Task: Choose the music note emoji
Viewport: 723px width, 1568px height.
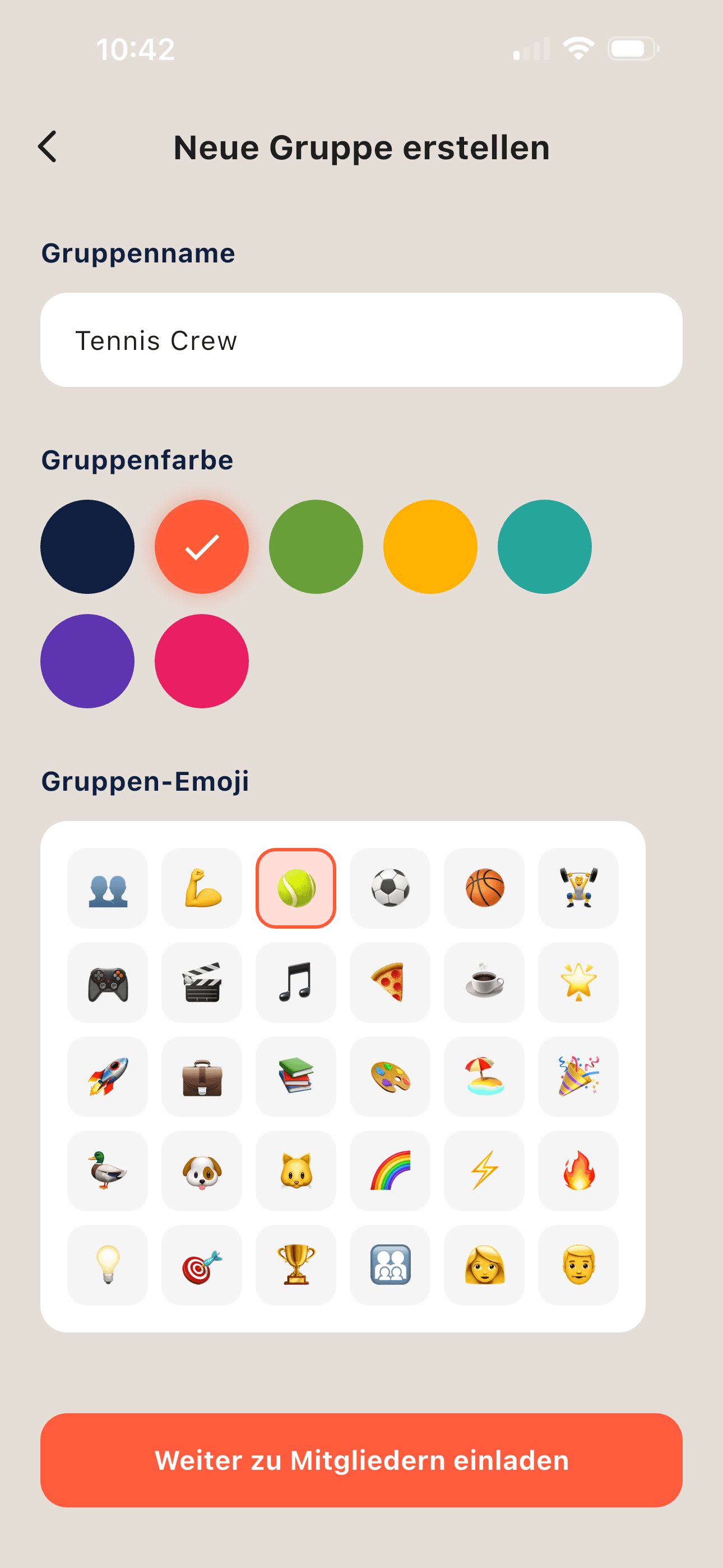Action: point(296,983)
